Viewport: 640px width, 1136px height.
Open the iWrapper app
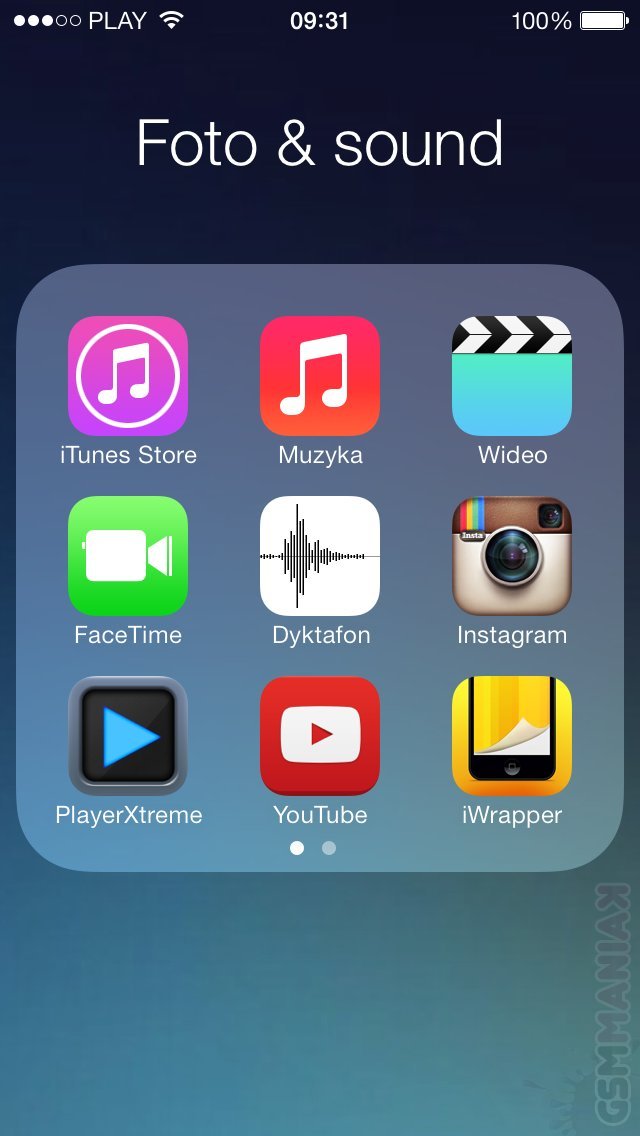pos(512,736)
